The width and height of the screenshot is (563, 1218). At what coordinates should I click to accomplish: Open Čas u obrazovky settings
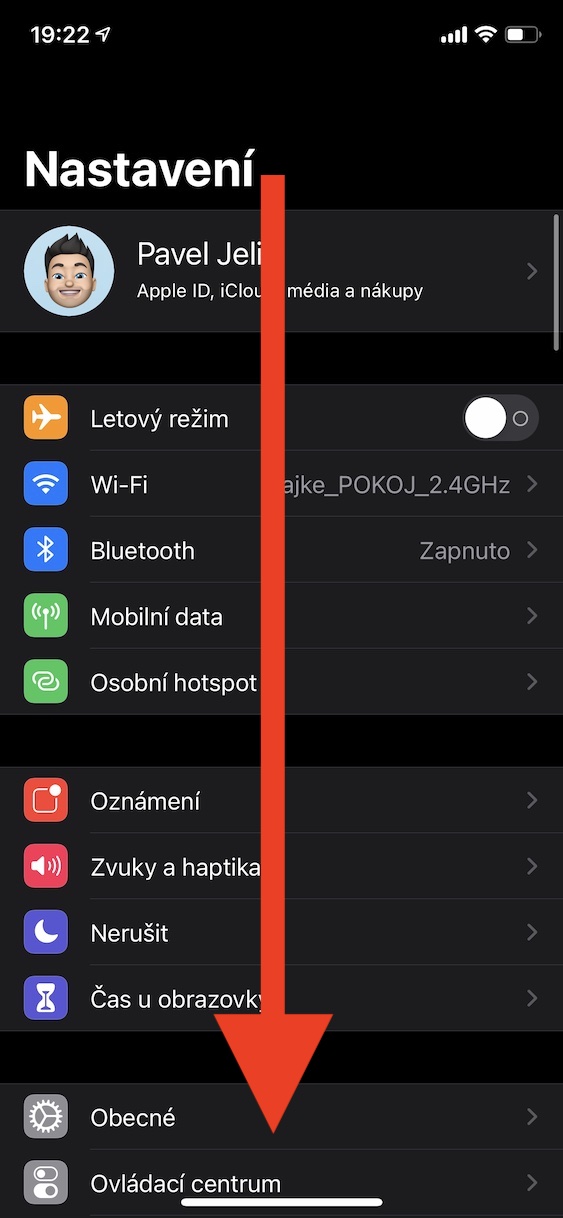click(x=281, y=998)
